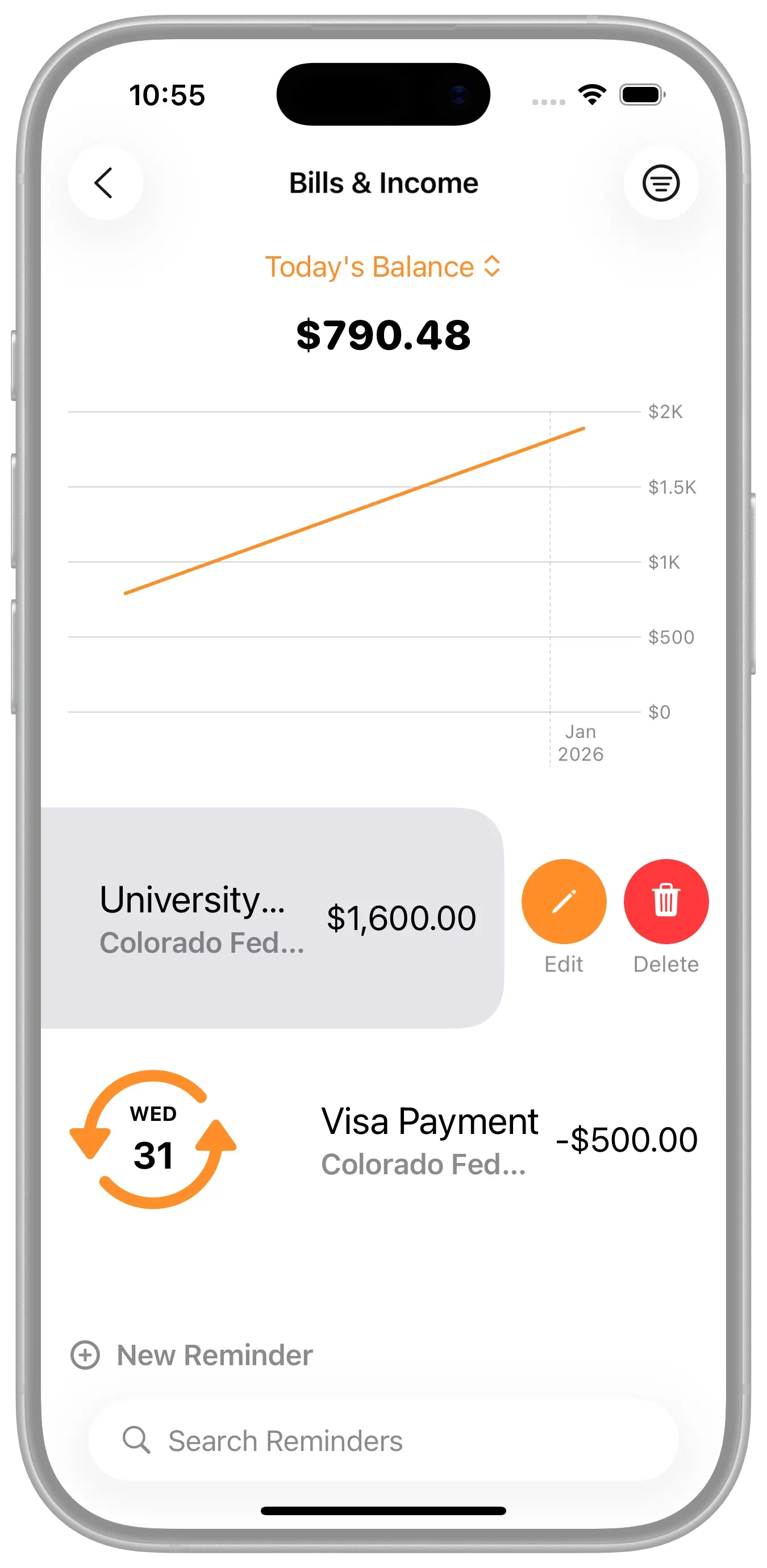
Task: Delete the University reminder
Action: coord(665,902)
